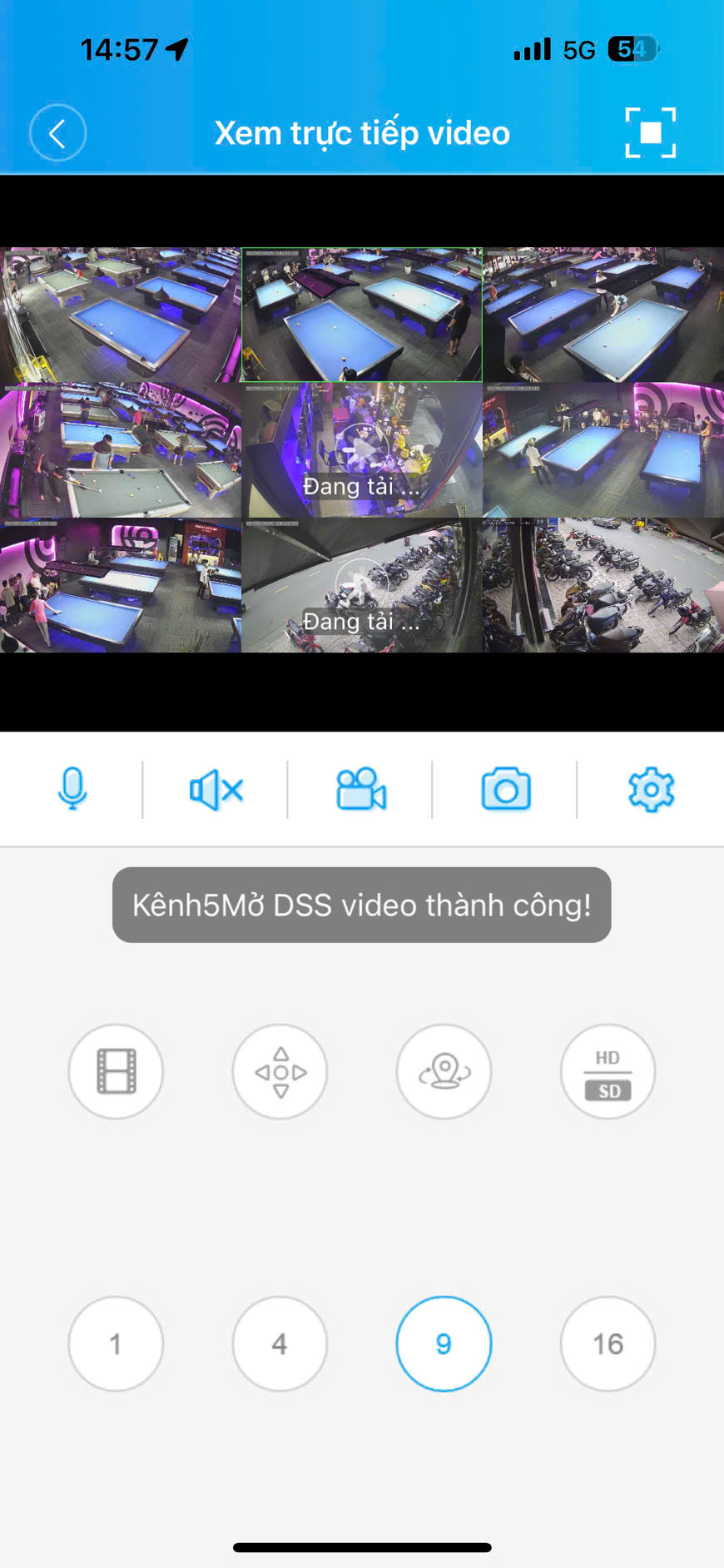Switch to single camera view 1
Screen dimensions: 724x1568
116,1343
